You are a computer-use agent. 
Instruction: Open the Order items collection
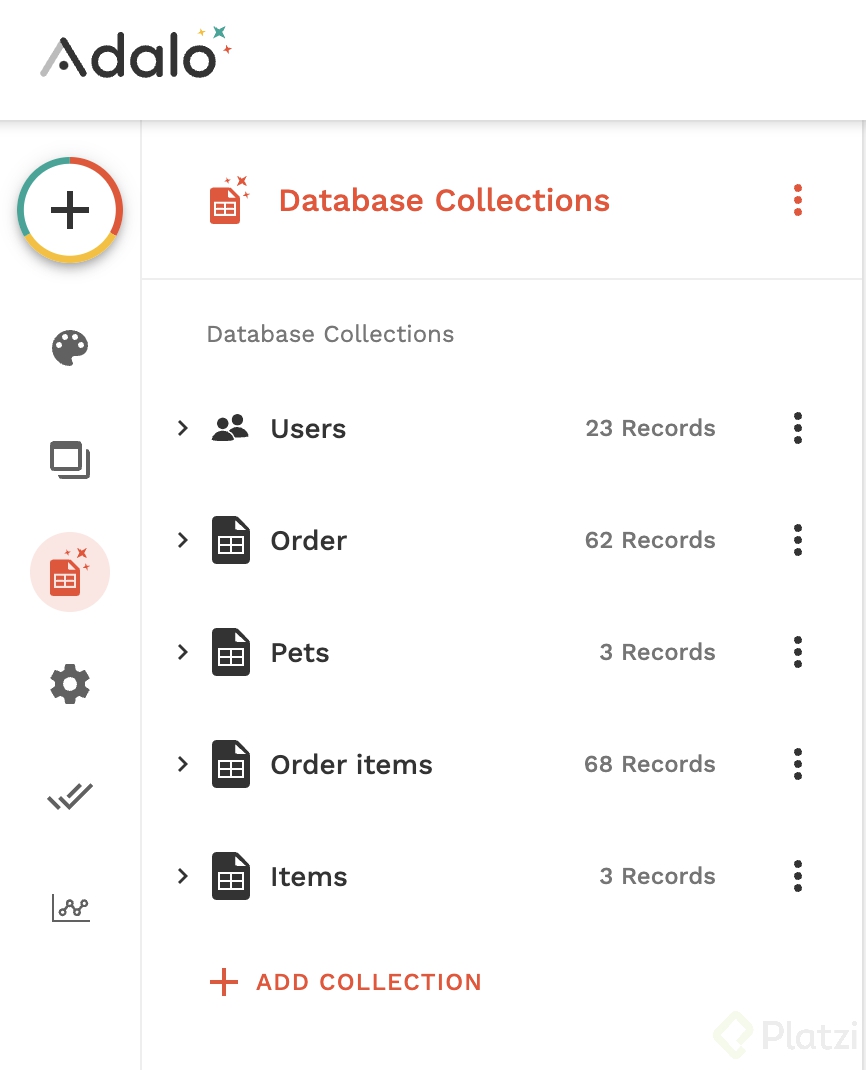click(351, 765)
